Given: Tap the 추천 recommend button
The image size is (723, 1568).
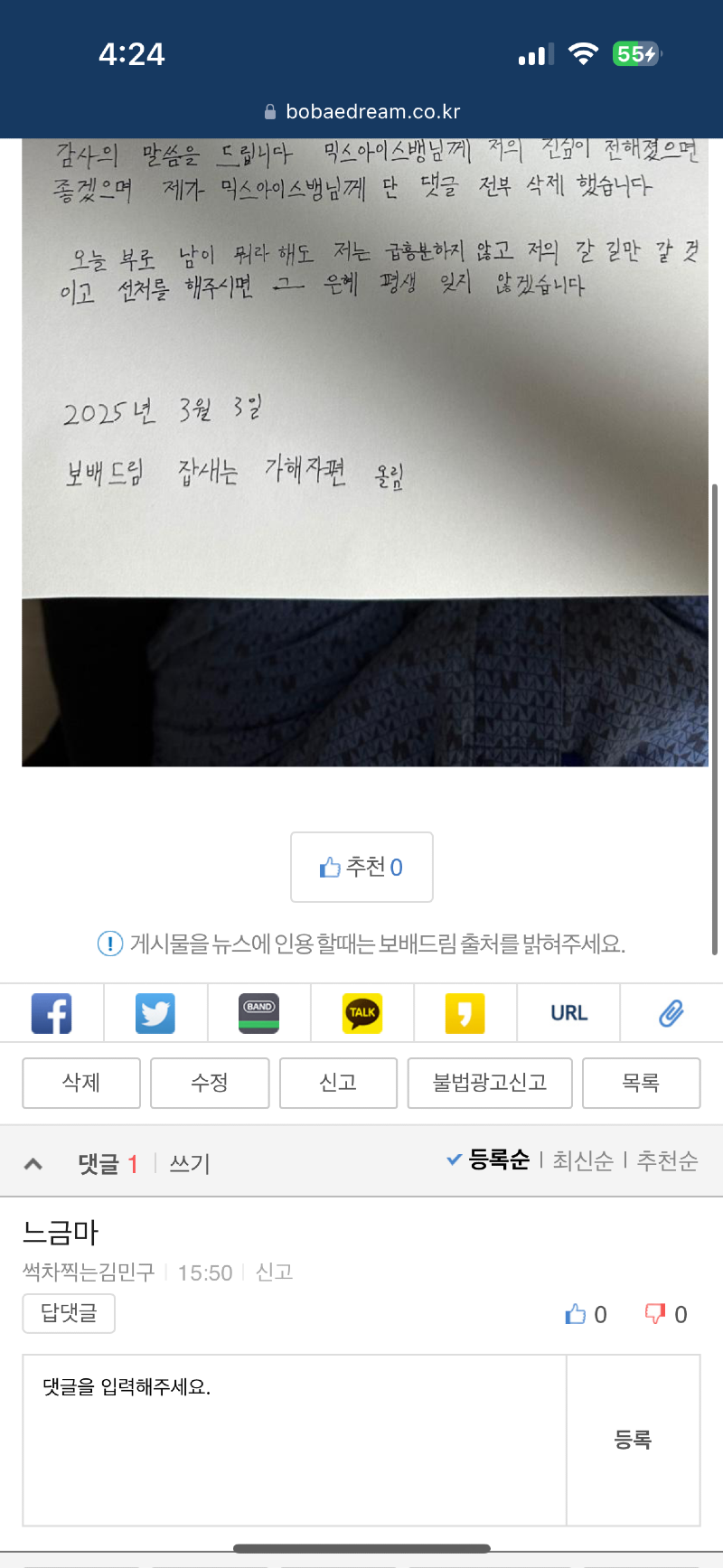Looking at the screenshot, I should click(x=361, y=867).
